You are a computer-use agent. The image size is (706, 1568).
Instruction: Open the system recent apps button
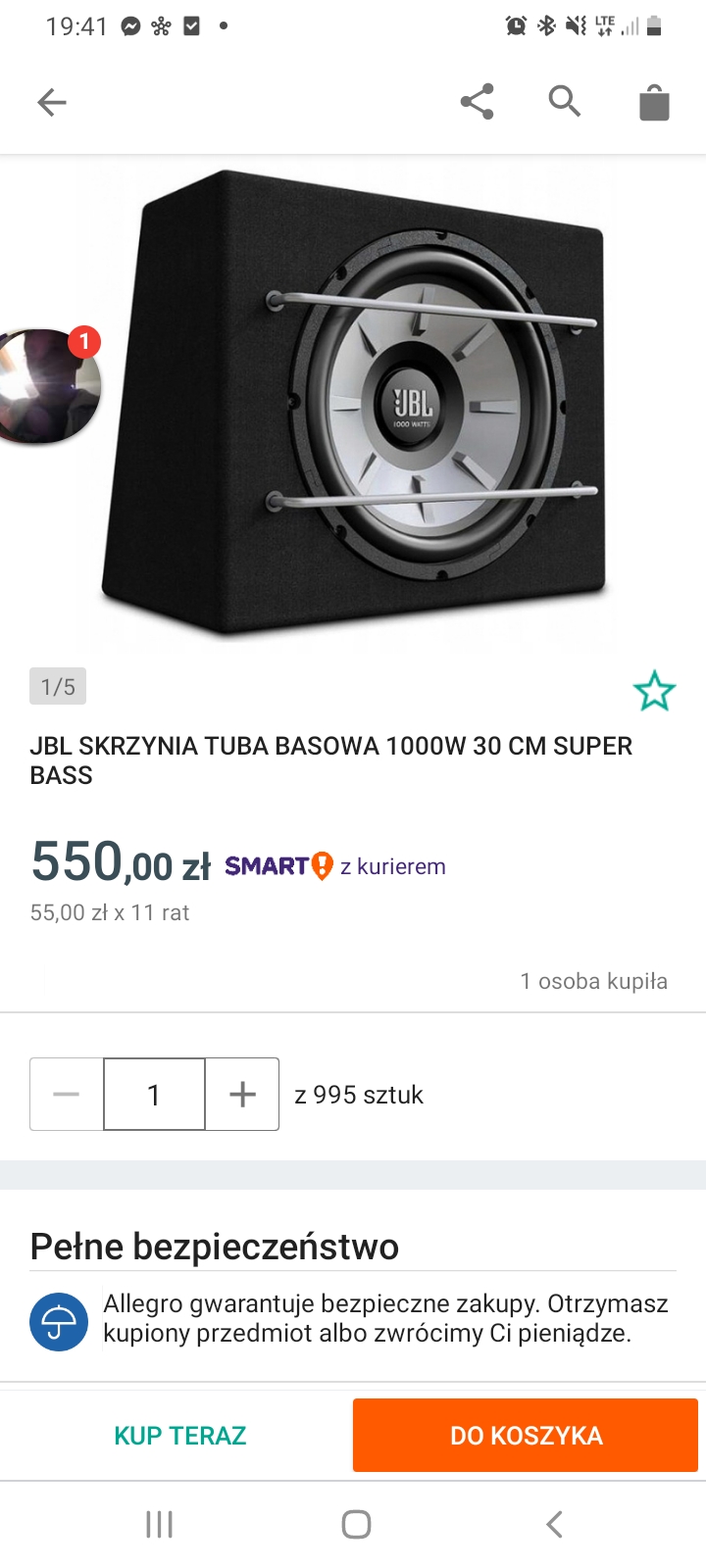[159, 1524]
